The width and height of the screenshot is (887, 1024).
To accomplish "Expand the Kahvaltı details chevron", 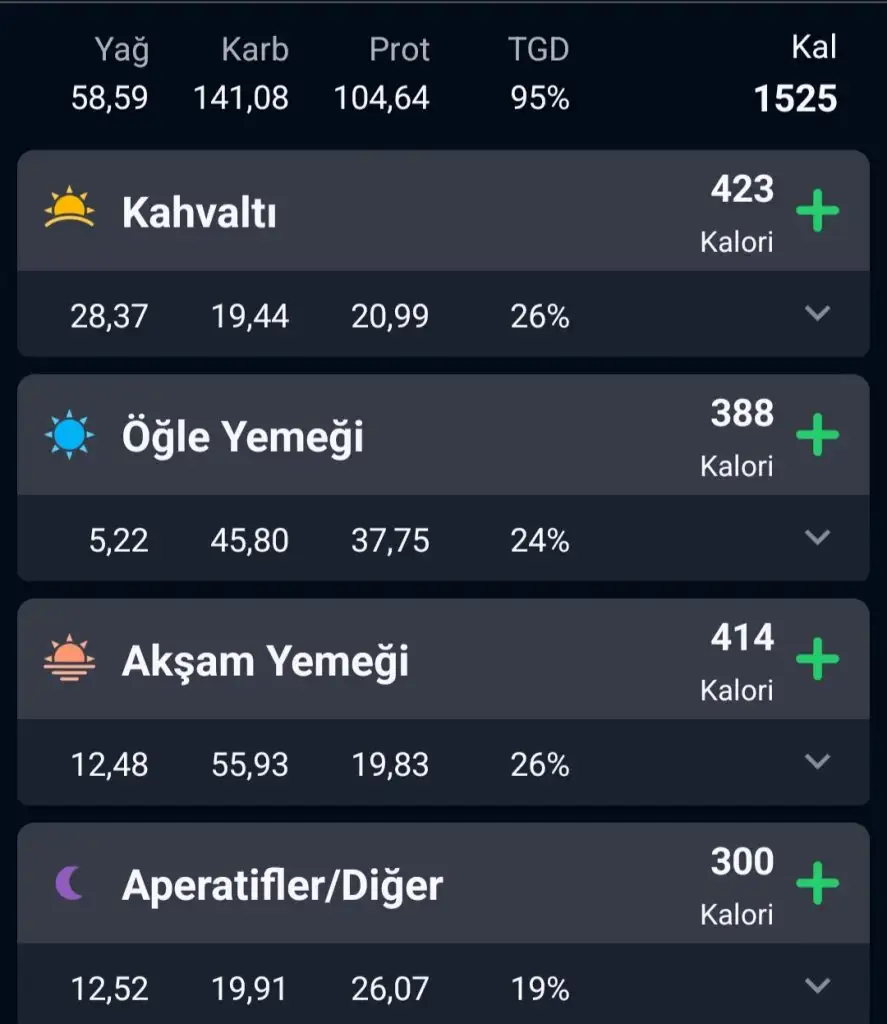I will (x=817, y=314).
